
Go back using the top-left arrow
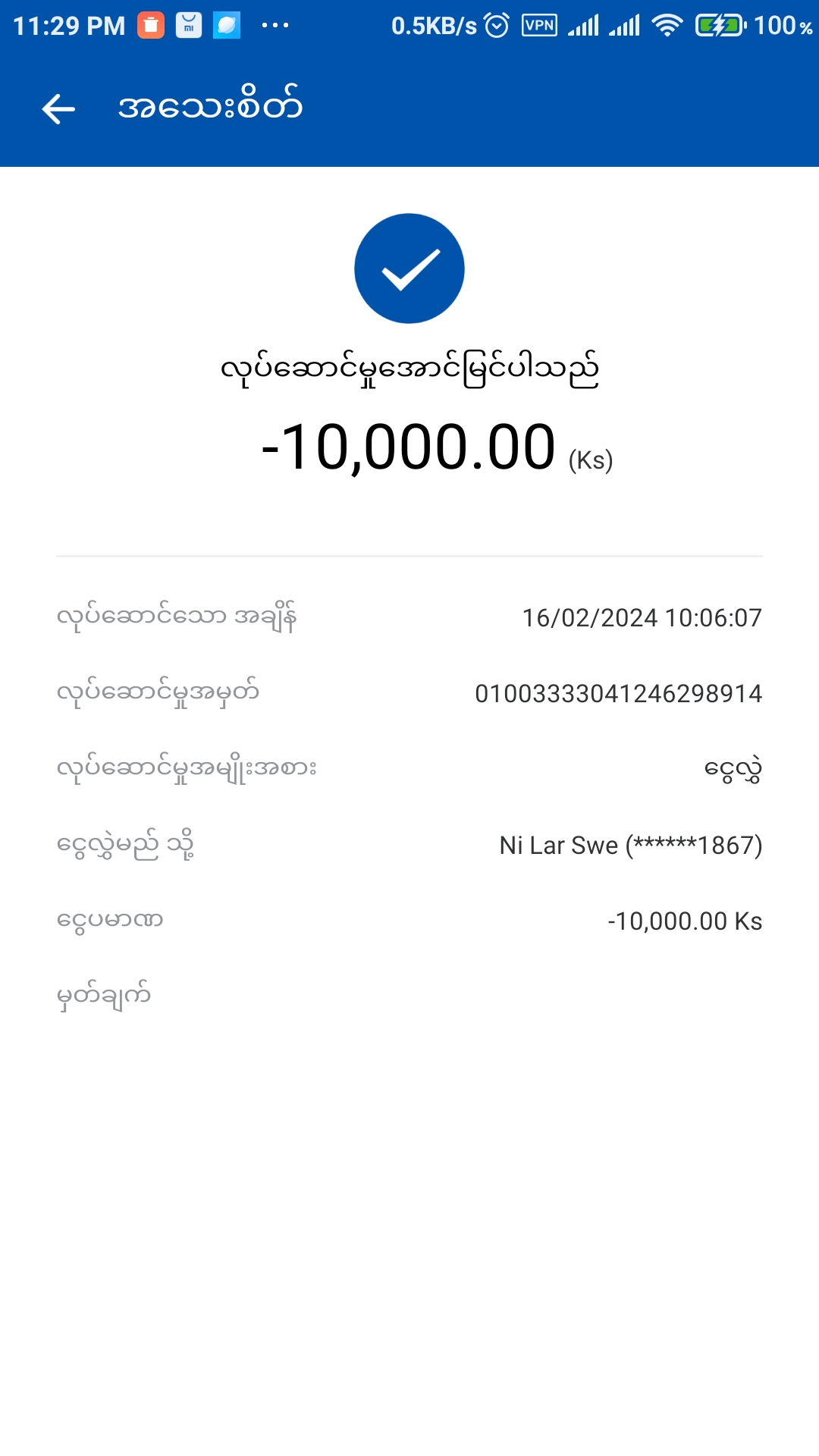(58, 108)
